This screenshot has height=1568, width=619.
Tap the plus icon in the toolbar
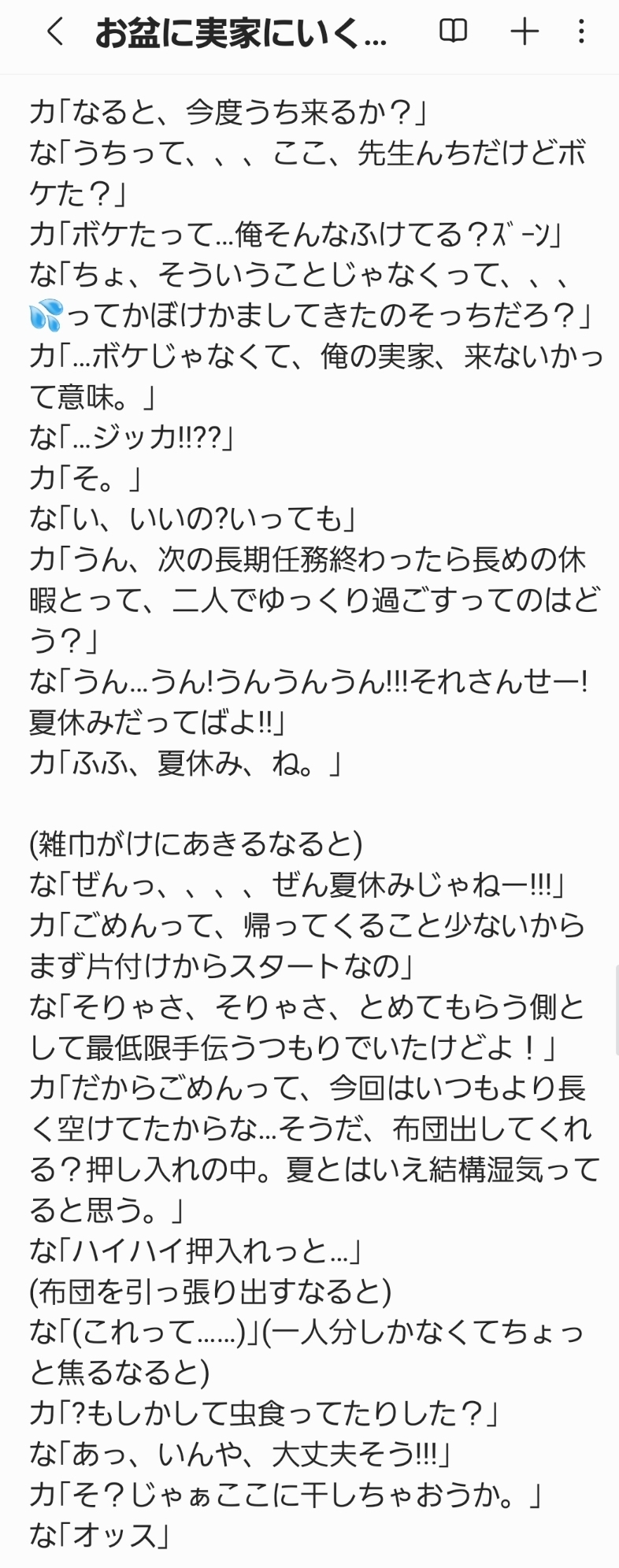pyautogui.click(x=524, y=32)
